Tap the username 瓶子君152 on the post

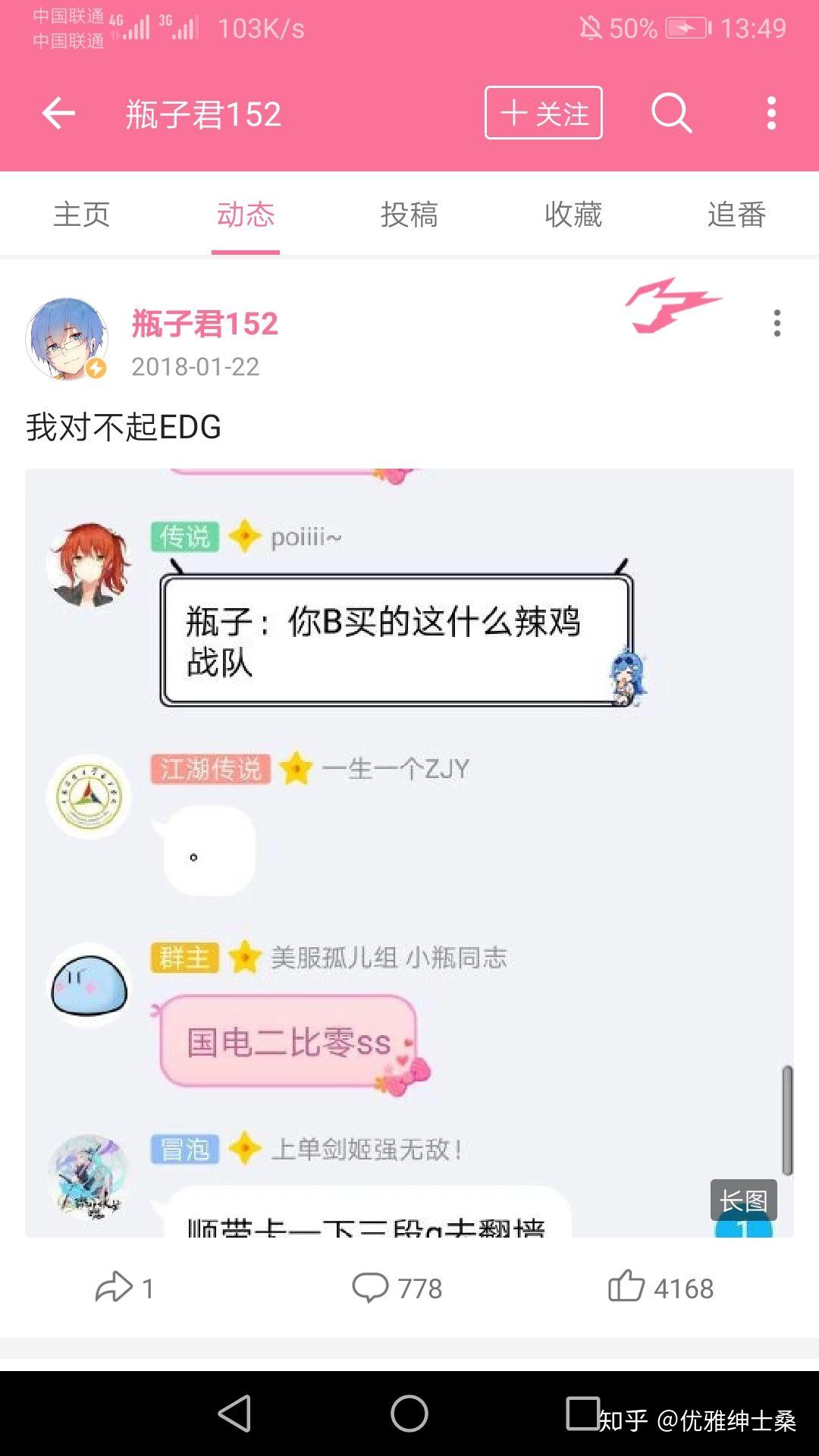(x=205, y=324)
